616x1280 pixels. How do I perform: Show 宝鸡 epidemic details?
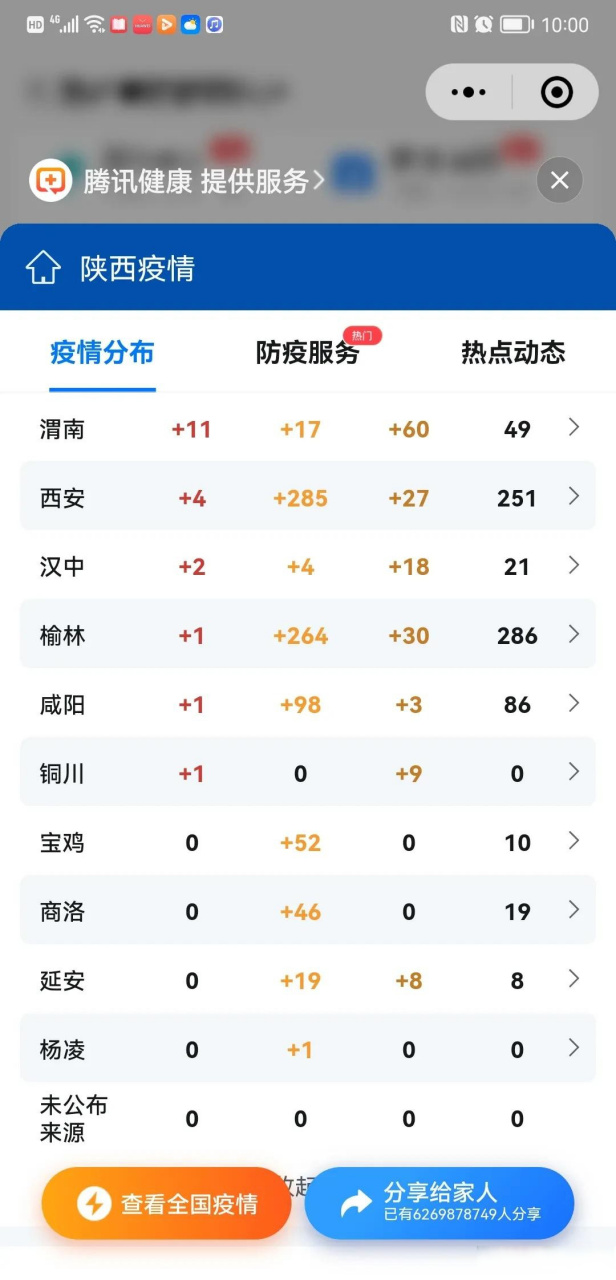click(x=308, y=842)
